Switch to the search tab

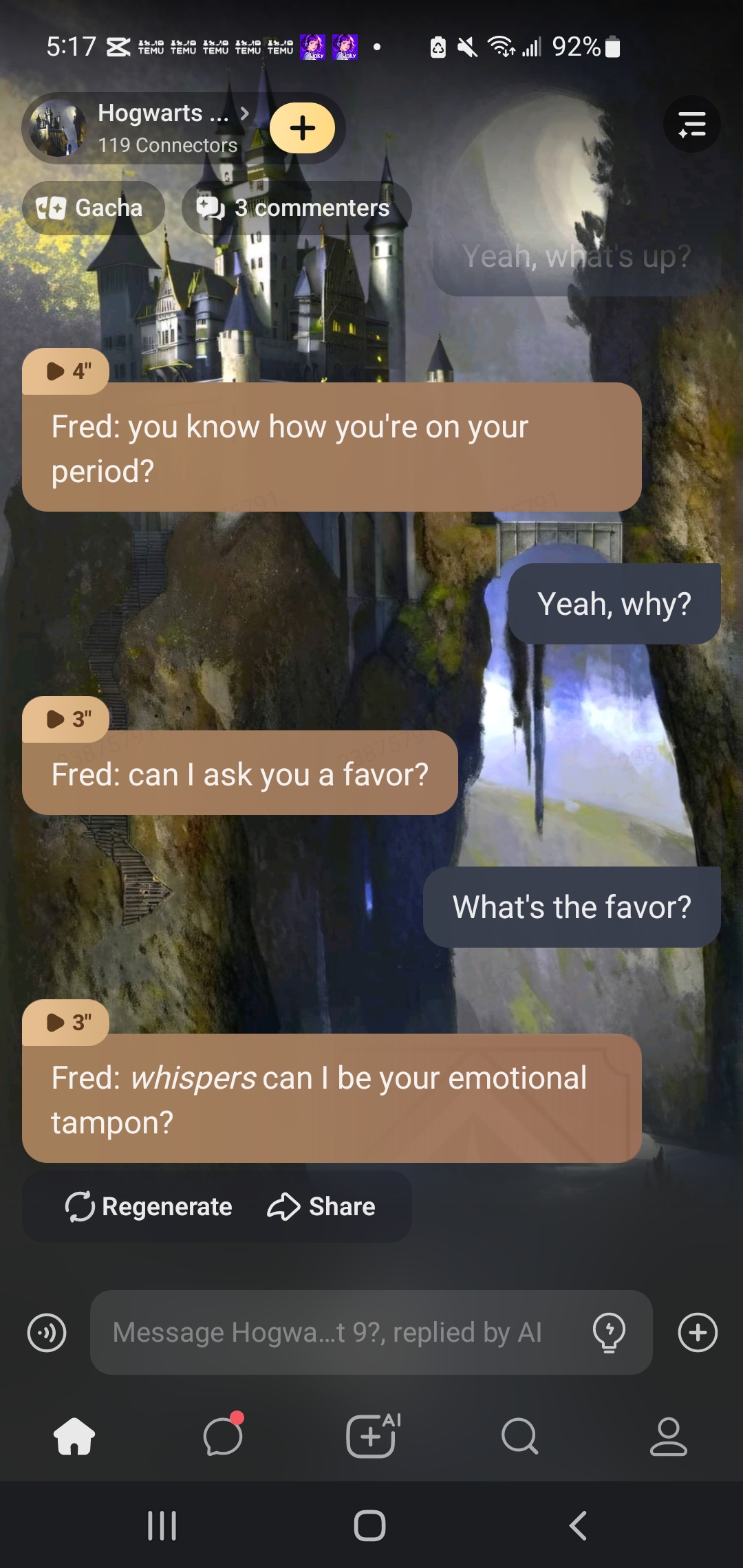point(519,1437)
